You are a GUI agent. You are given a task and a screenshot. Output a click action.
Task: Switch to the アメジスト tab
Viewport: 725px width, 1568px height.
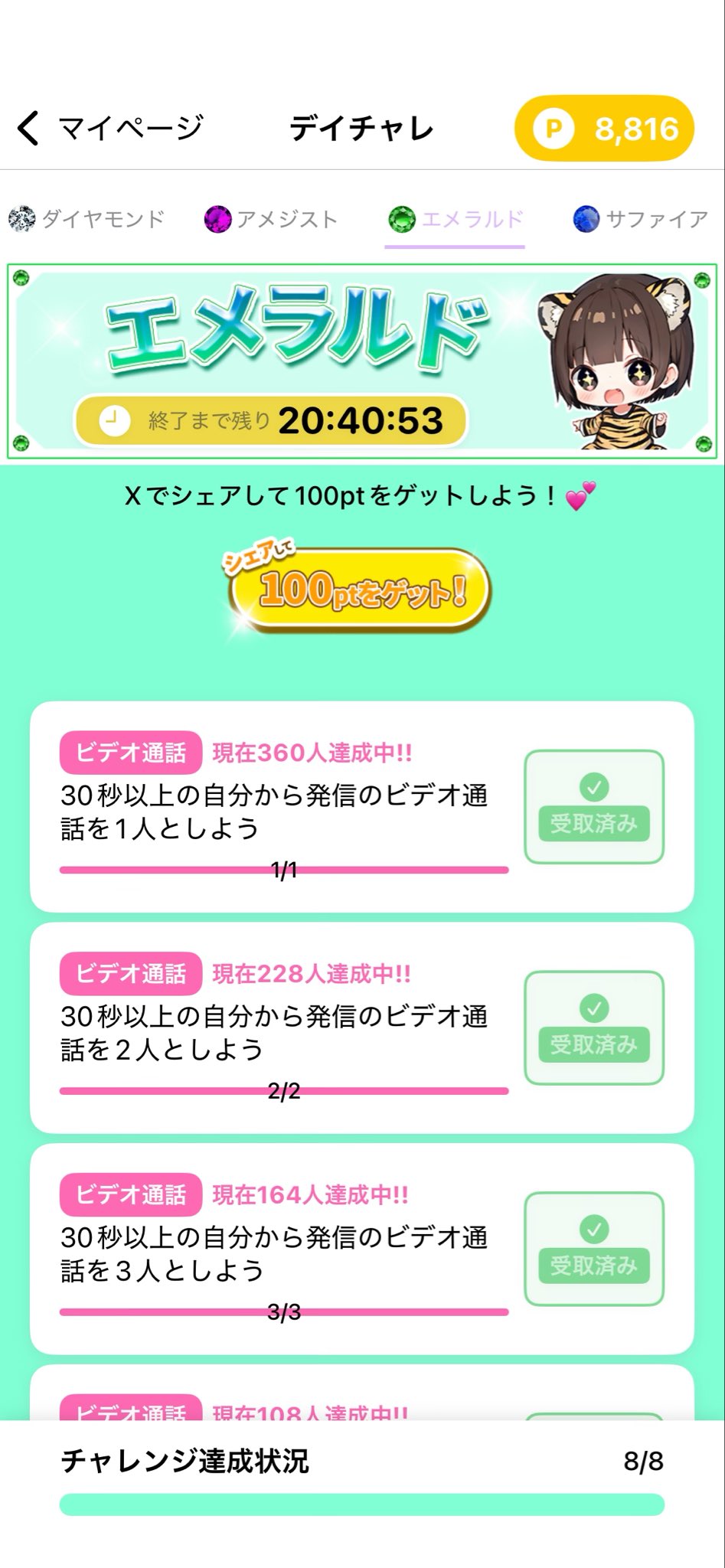pyautogui.click(x=271, y=220)
